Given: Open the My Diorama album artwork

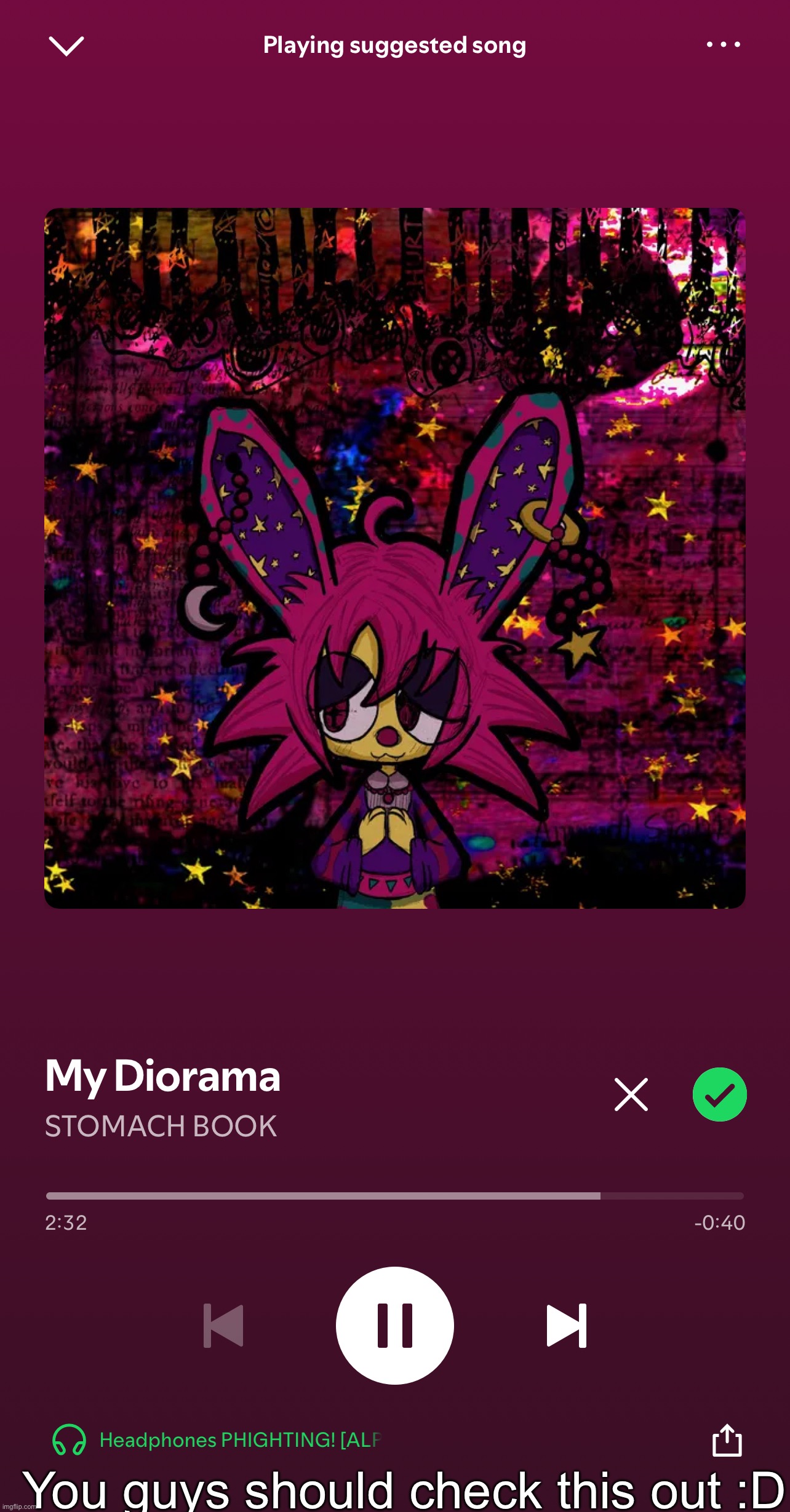Looking at the screenshot, I should [x=394, y=558].
